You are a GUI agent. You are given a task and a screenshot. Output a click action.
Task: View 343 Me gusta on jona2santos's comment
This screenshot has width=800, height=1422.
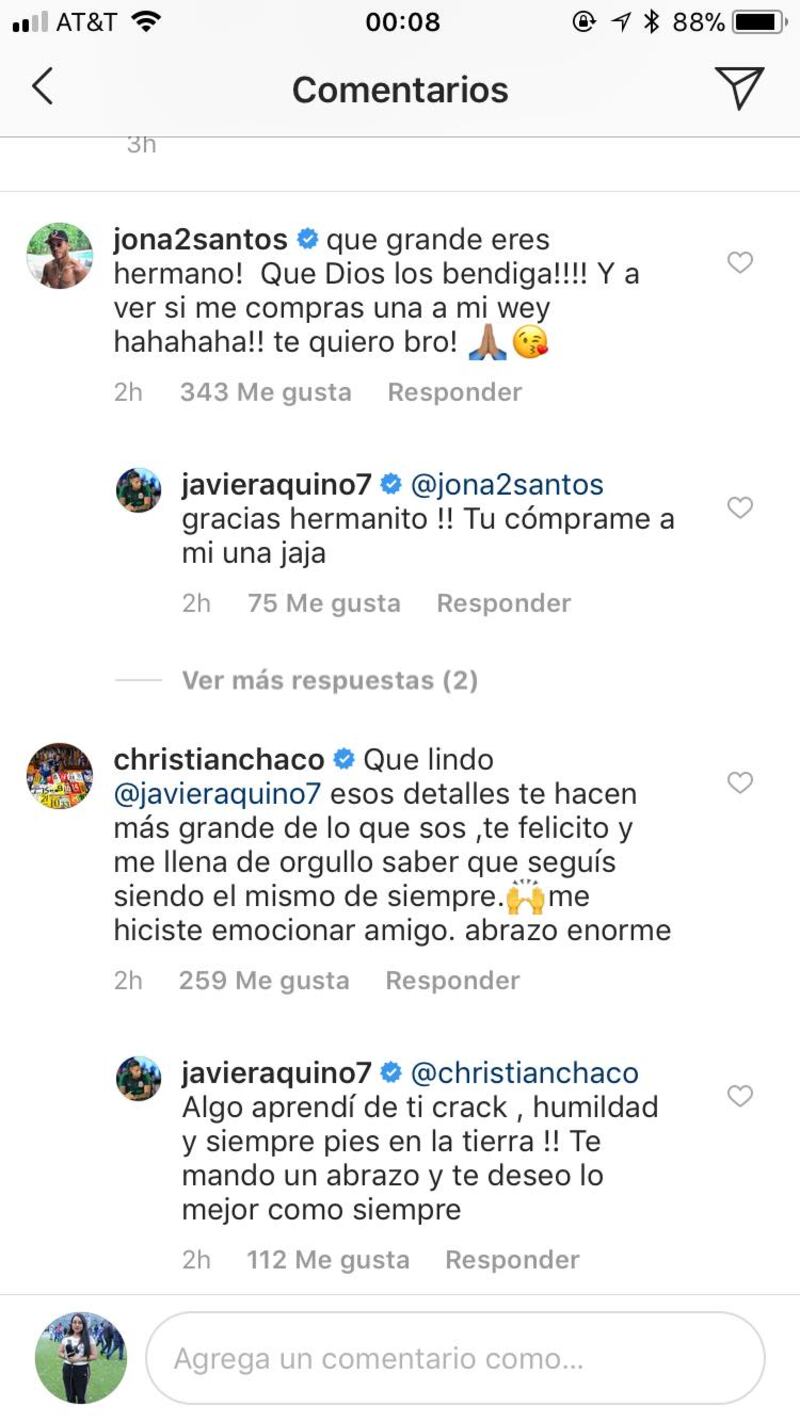coord(265,392)
